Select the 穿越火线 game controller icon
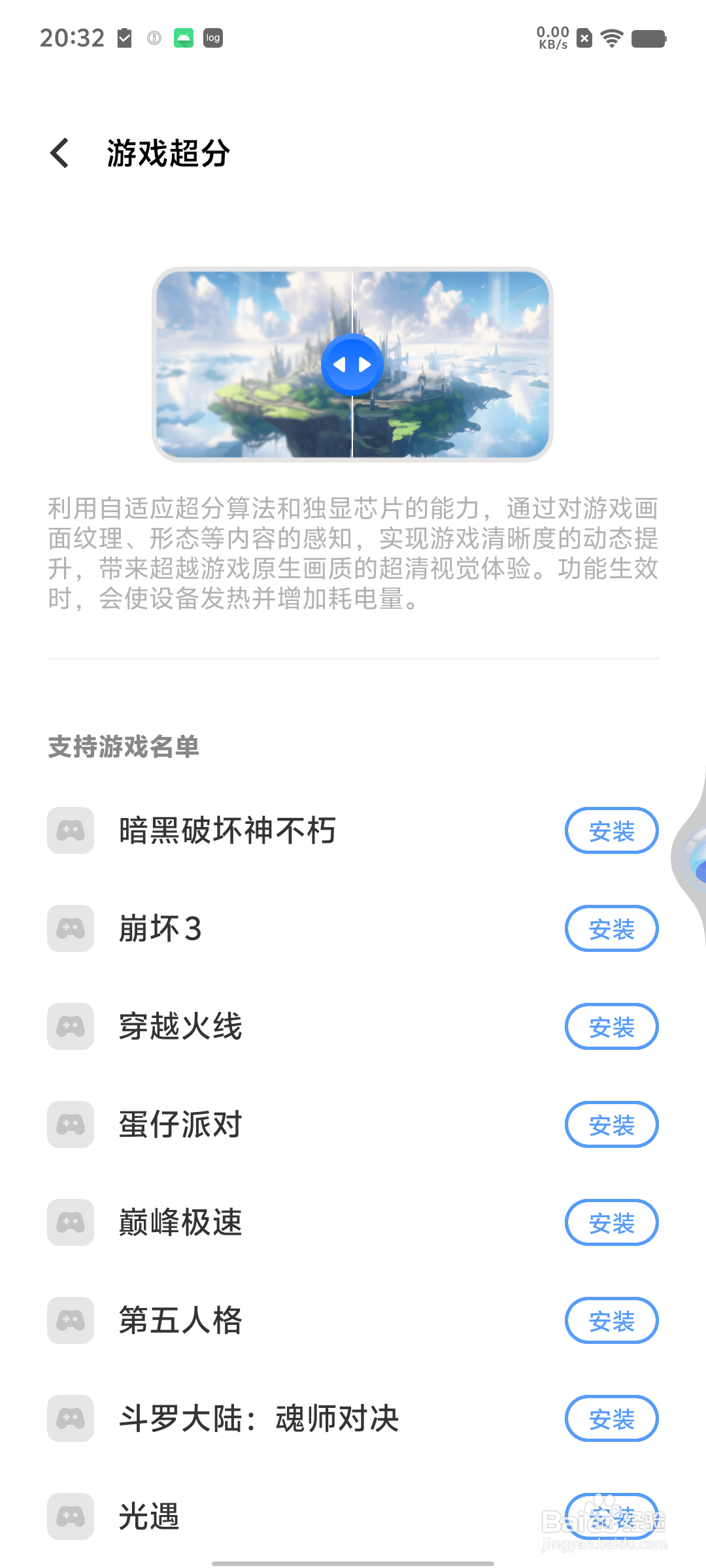The height and width of the screenshot is (1568, 706). point(70,1026)
